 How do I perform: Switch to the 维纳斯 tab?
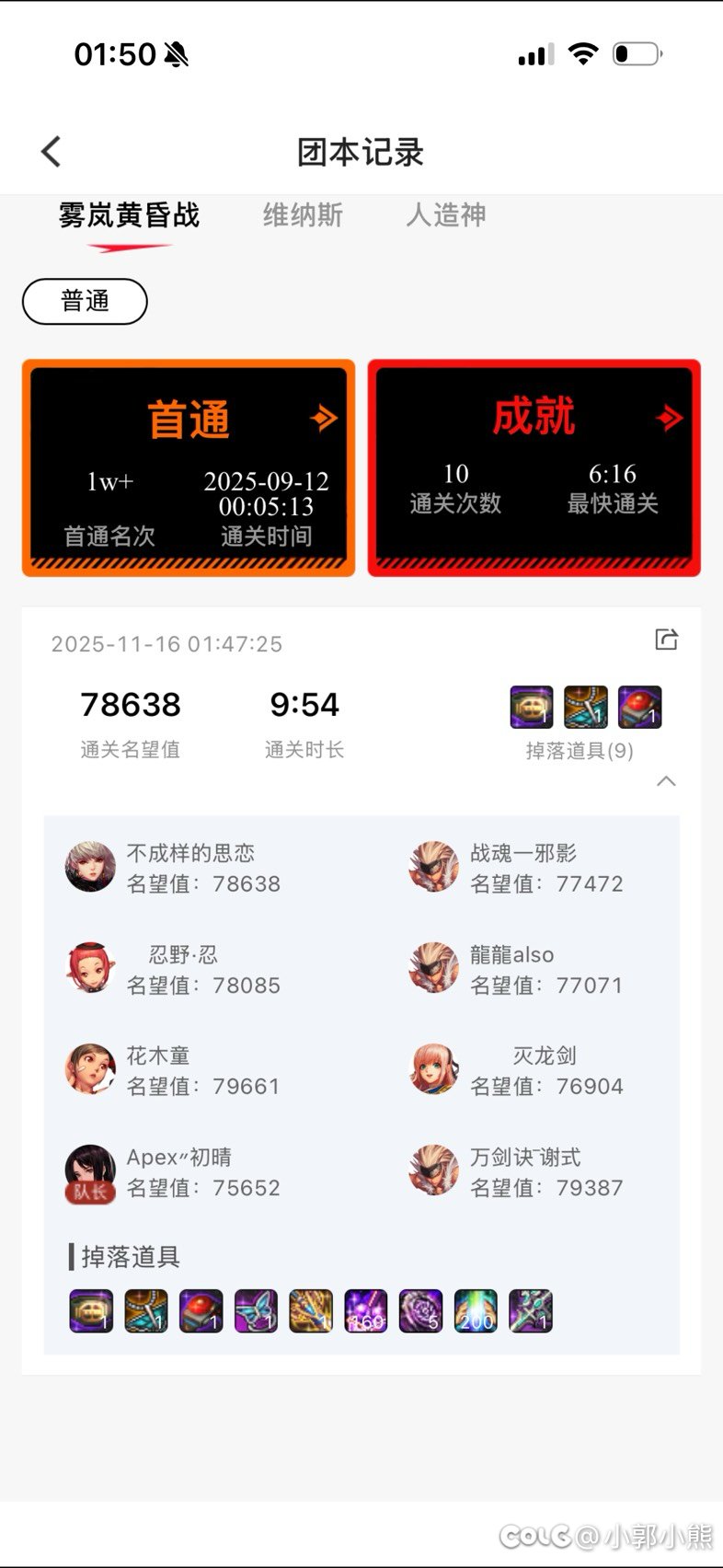point(302,215)
